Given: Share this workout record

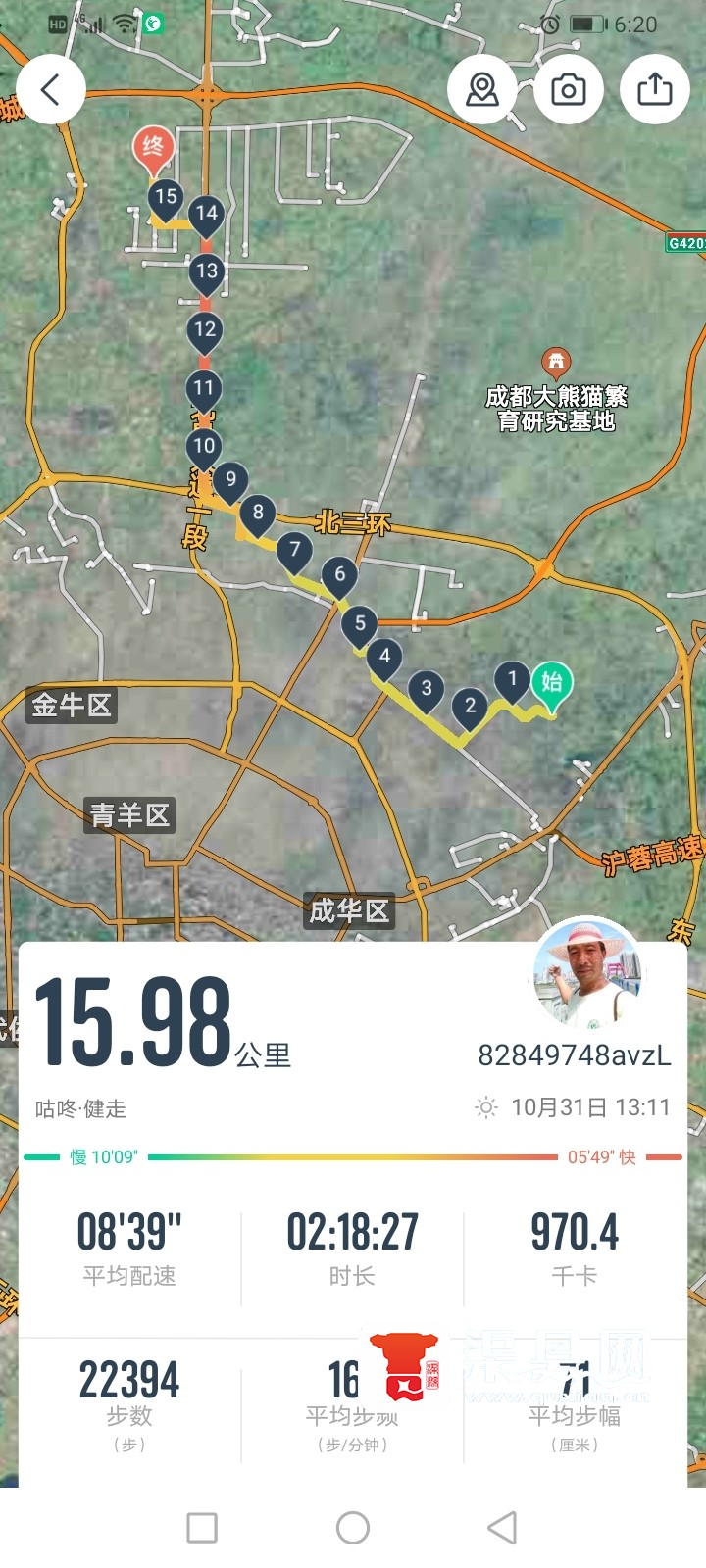Looking at the screenshot, I should pyautogui.click(x=654, y=89).
